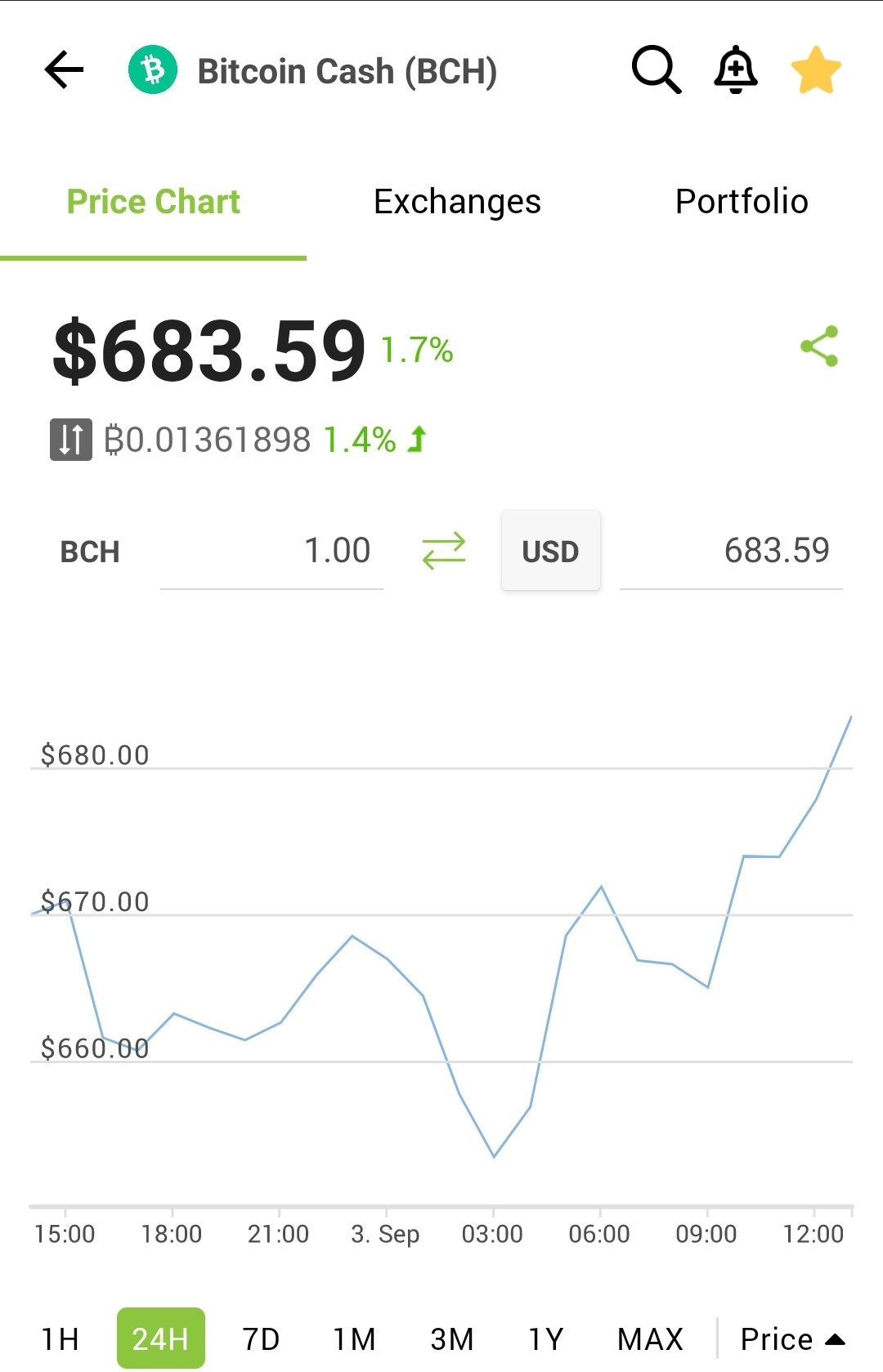This screenshot has height=1372, width=883.
Task: Add a price alert with the bell icon
Action: coord(736,69)
